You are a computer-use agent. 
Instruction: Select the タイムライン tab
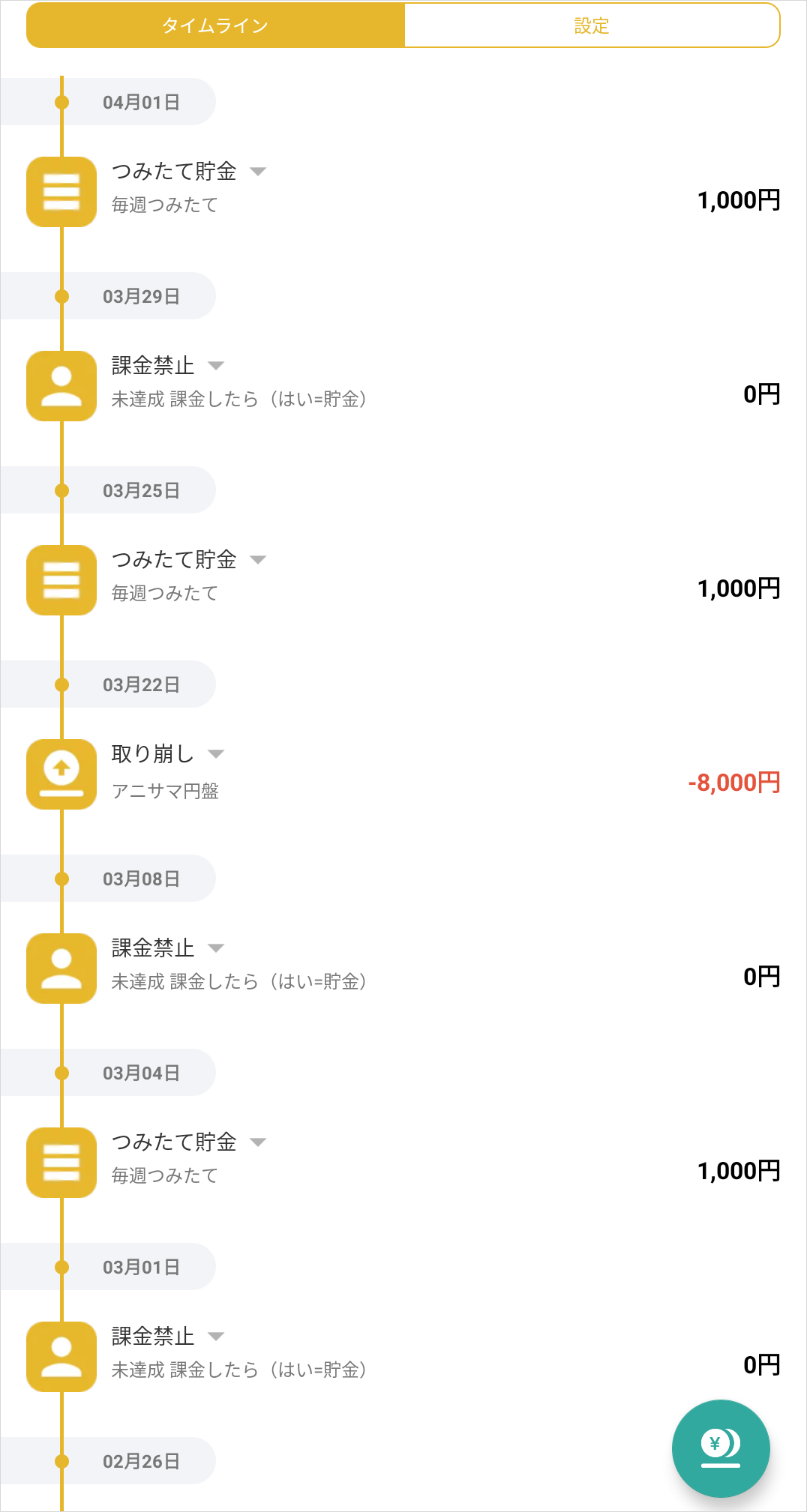(215, 25)
